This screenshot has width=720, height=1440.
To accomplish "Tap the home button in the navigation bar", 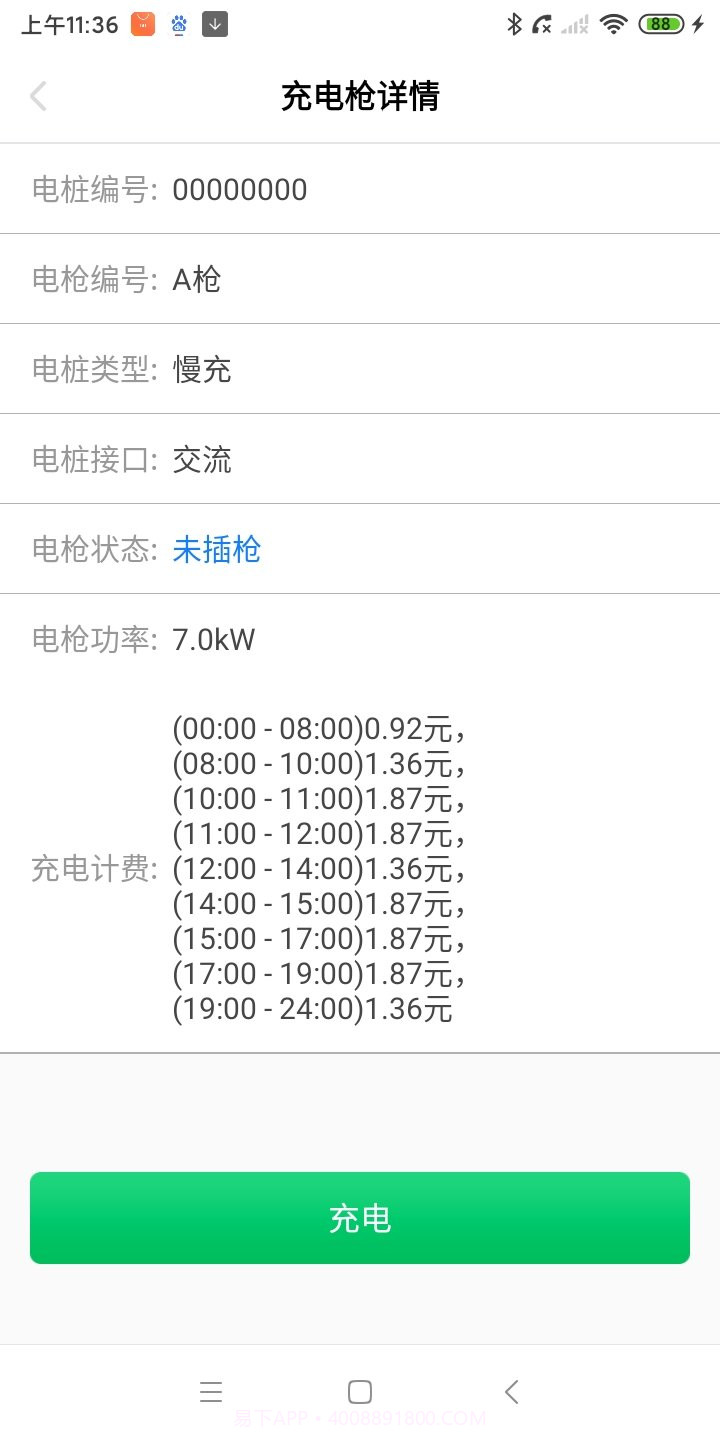I will click(360, 1391).
